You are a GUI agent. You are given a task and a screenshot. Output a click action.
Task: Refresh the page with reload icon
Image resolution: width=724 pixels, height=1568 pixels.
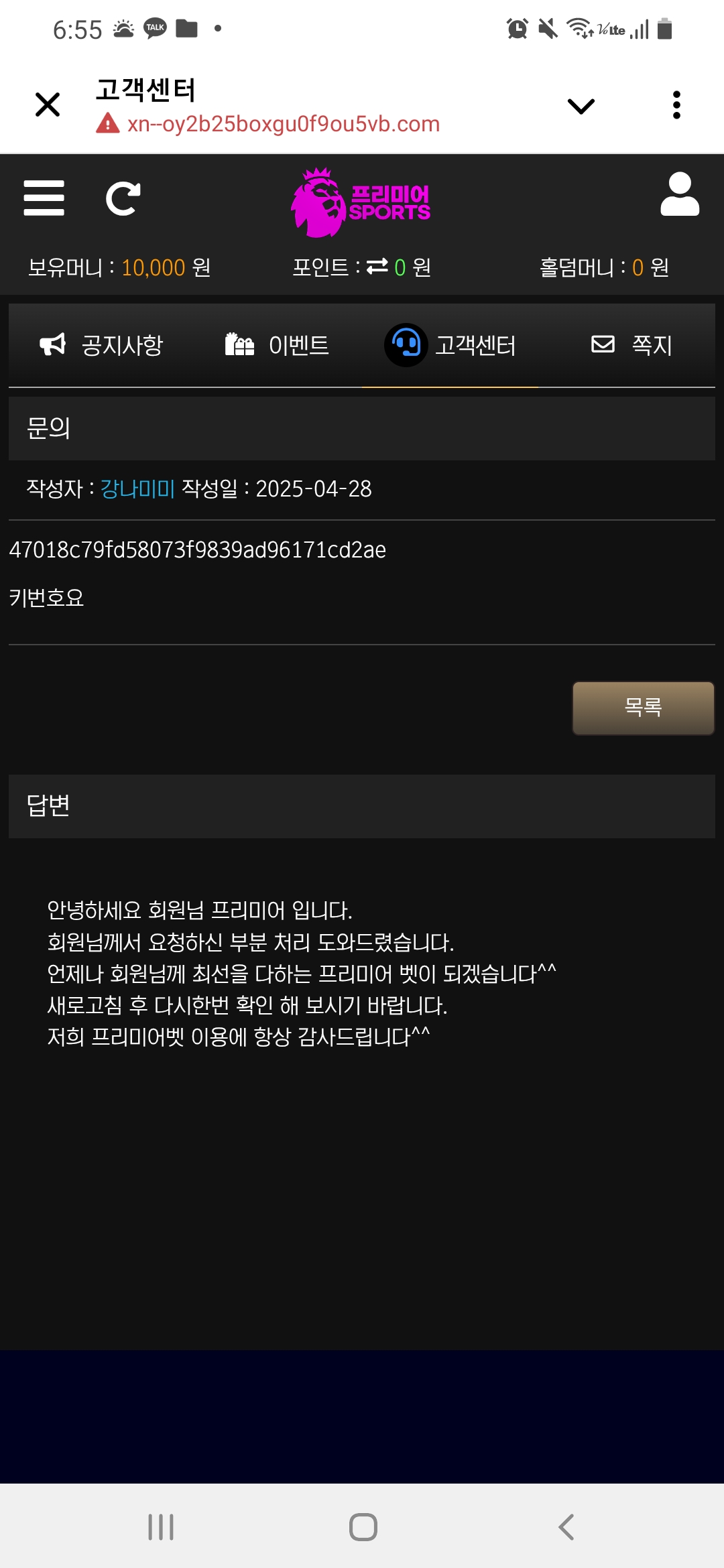[123, 198]
